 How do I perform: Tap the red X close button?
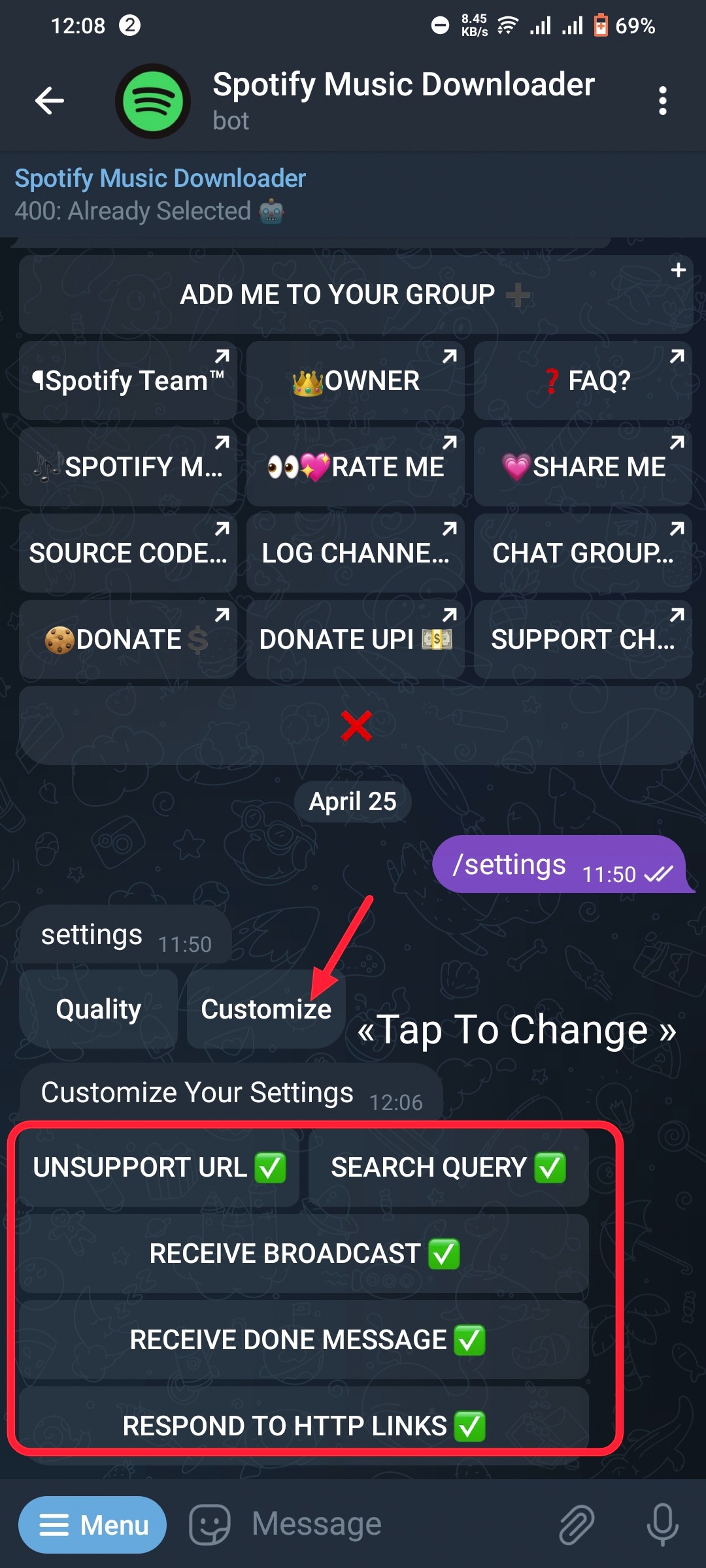click(356, 726)
